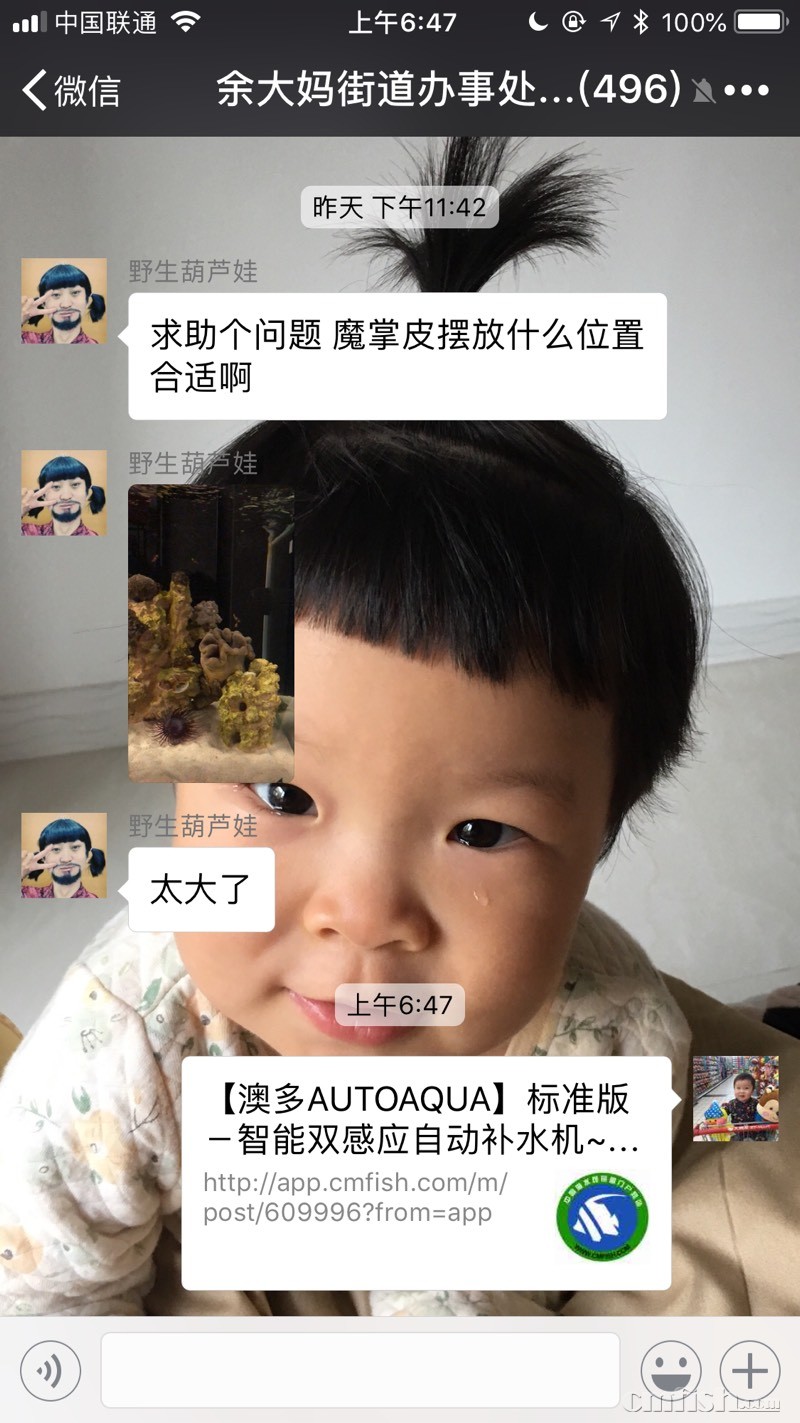Switch to voice message input
Screen dimensions: 800x1423
(x=48, y=1369)
